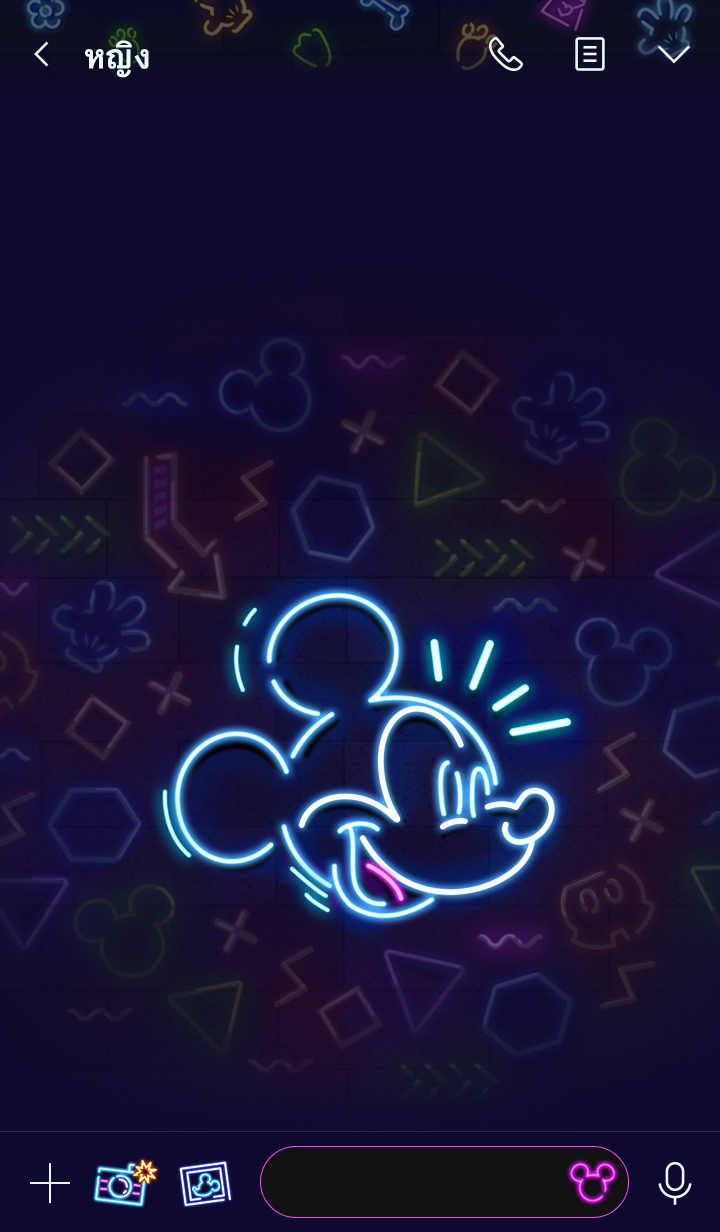
Task: Open the plus attachment menu
Action: tap(50, 1183)
